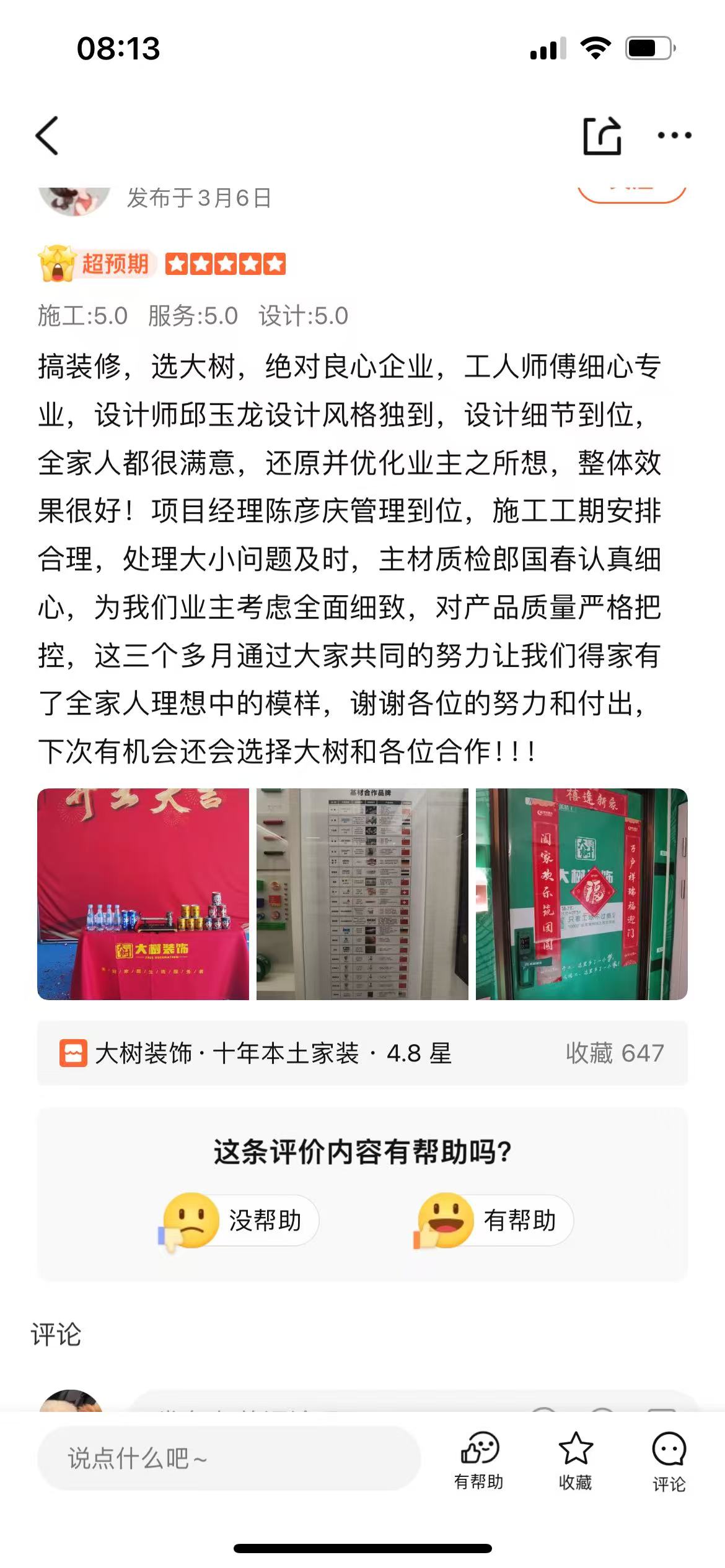
Task: Open comments via 评论 bubble icon
Action: [x=669, y=1460]
